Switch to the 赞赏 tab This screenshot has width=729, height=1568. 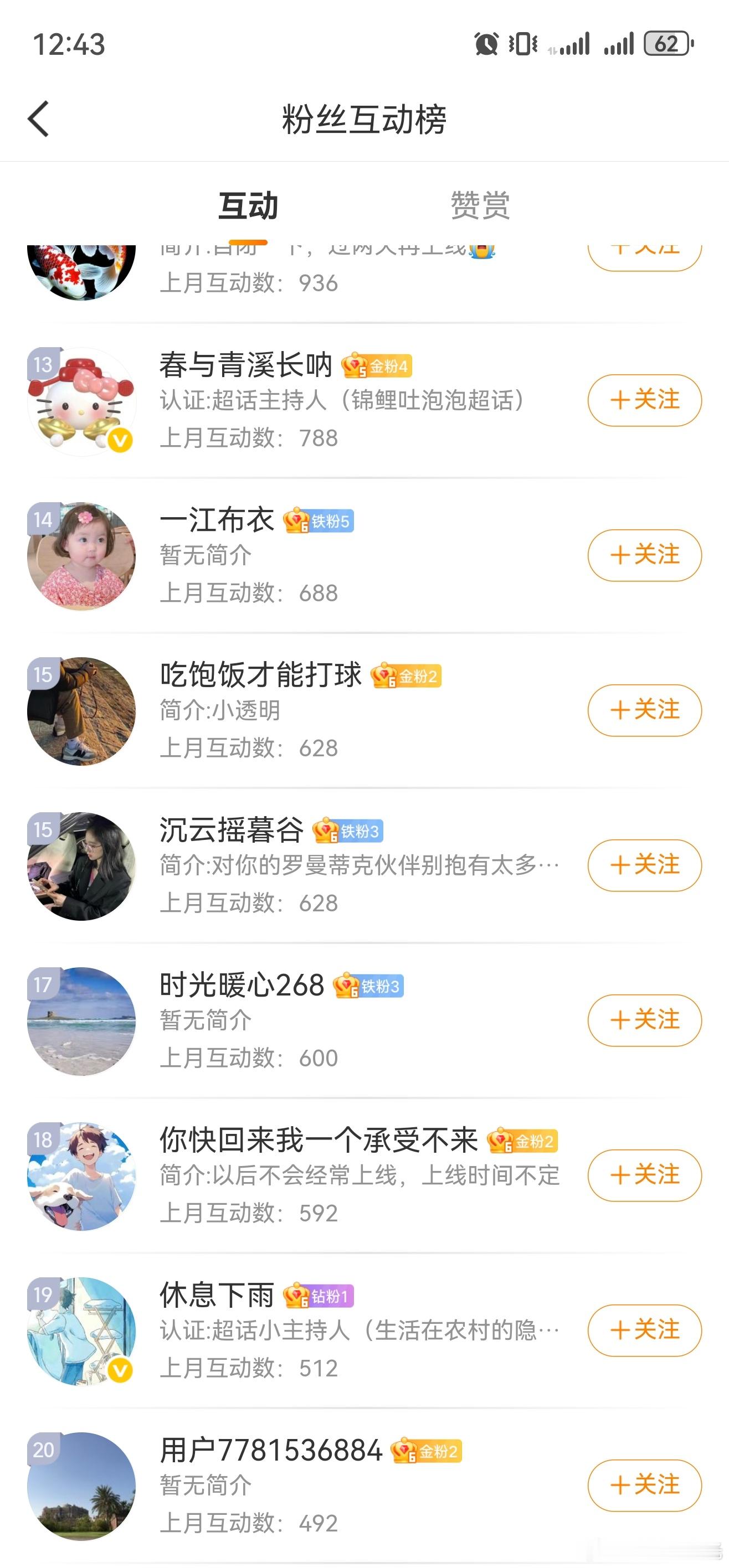(x=480, y=205)
